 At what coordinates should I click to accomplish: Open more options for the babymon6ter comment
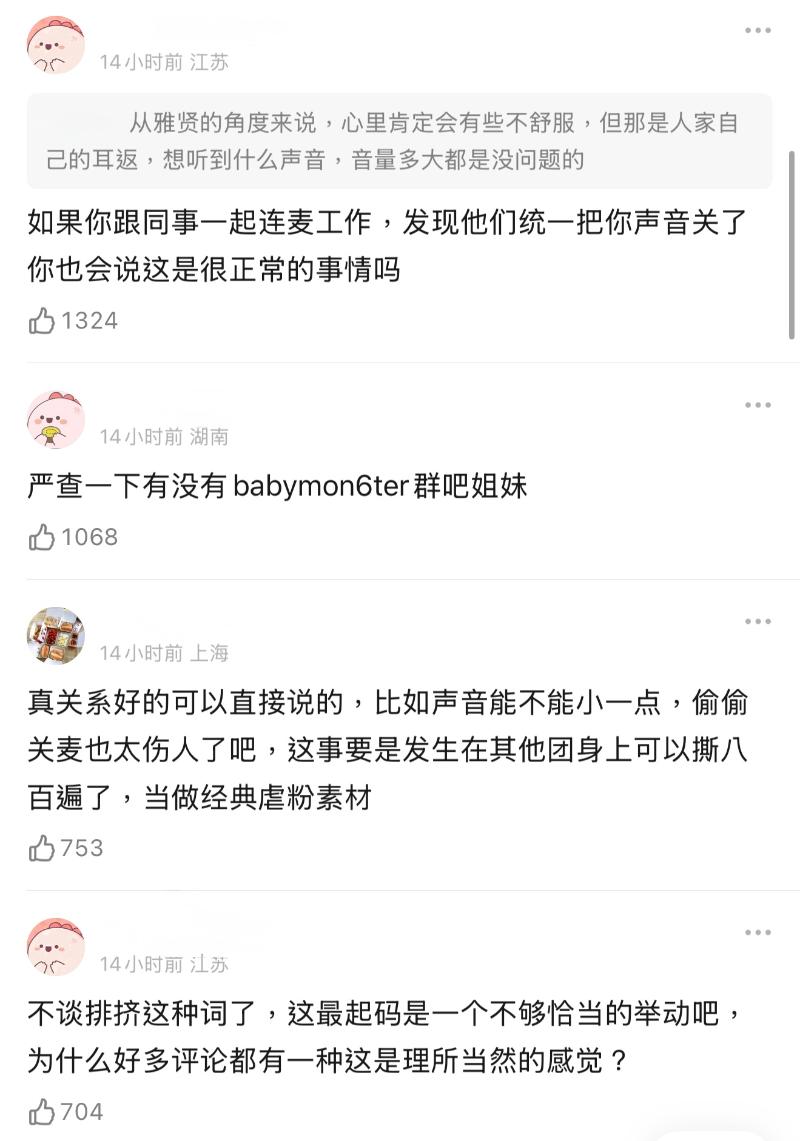pyautogui.click(x=757, y=405)
